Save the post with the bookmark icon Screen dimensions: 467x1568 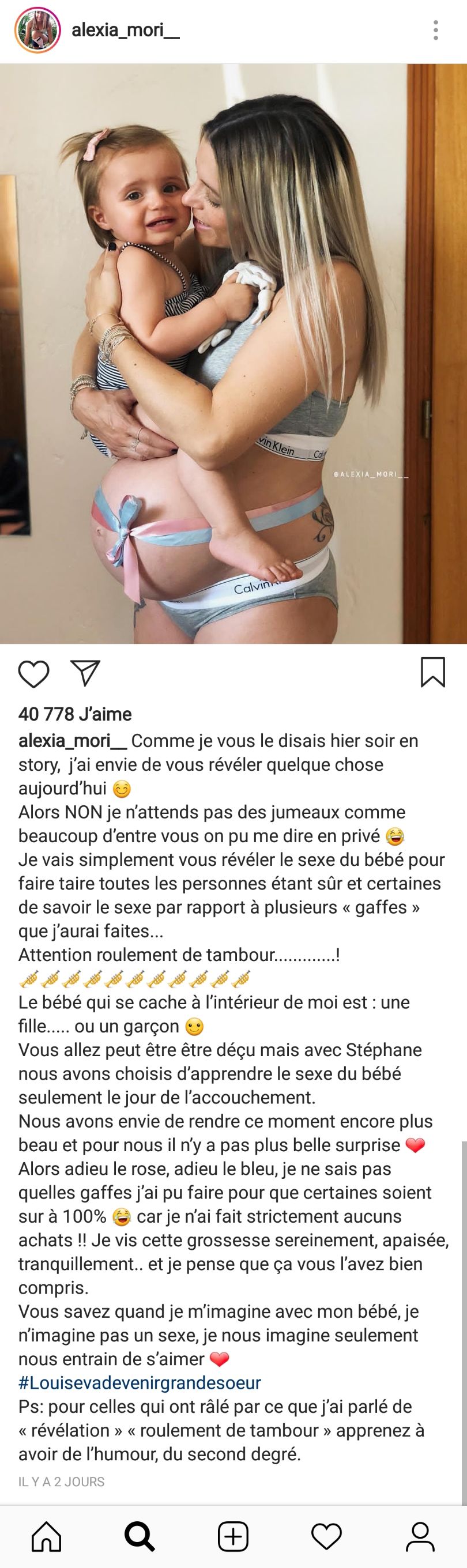point(433,672)
